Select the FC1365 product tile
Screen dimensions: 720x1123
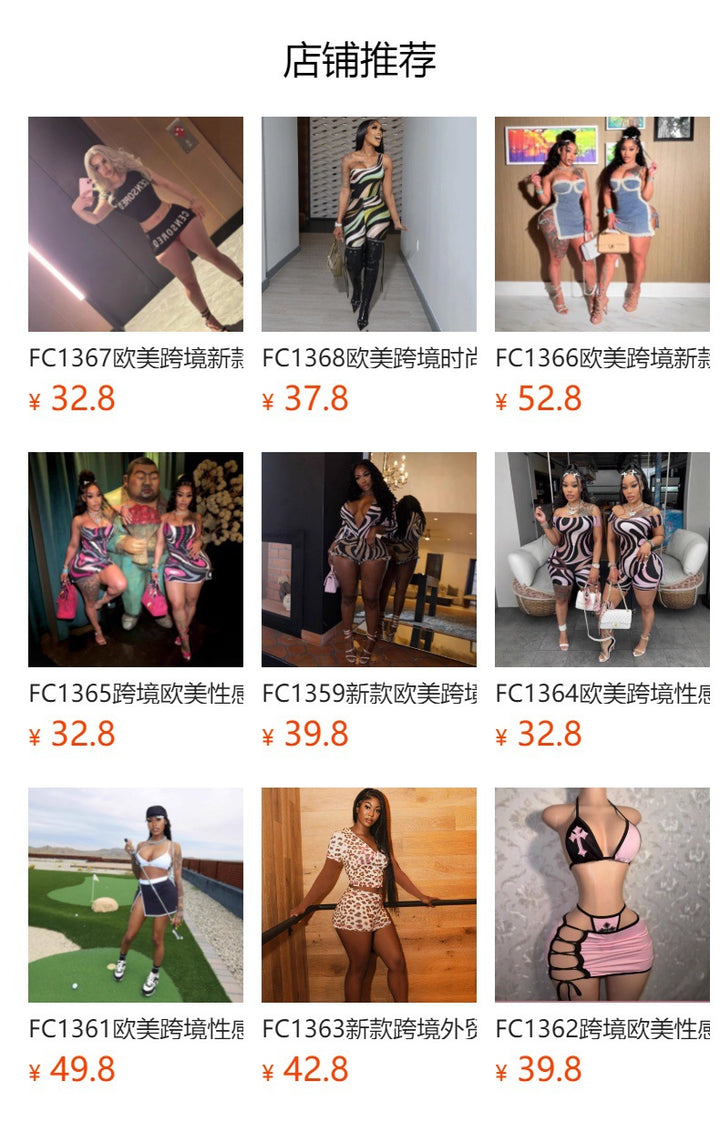coord(135,559)
